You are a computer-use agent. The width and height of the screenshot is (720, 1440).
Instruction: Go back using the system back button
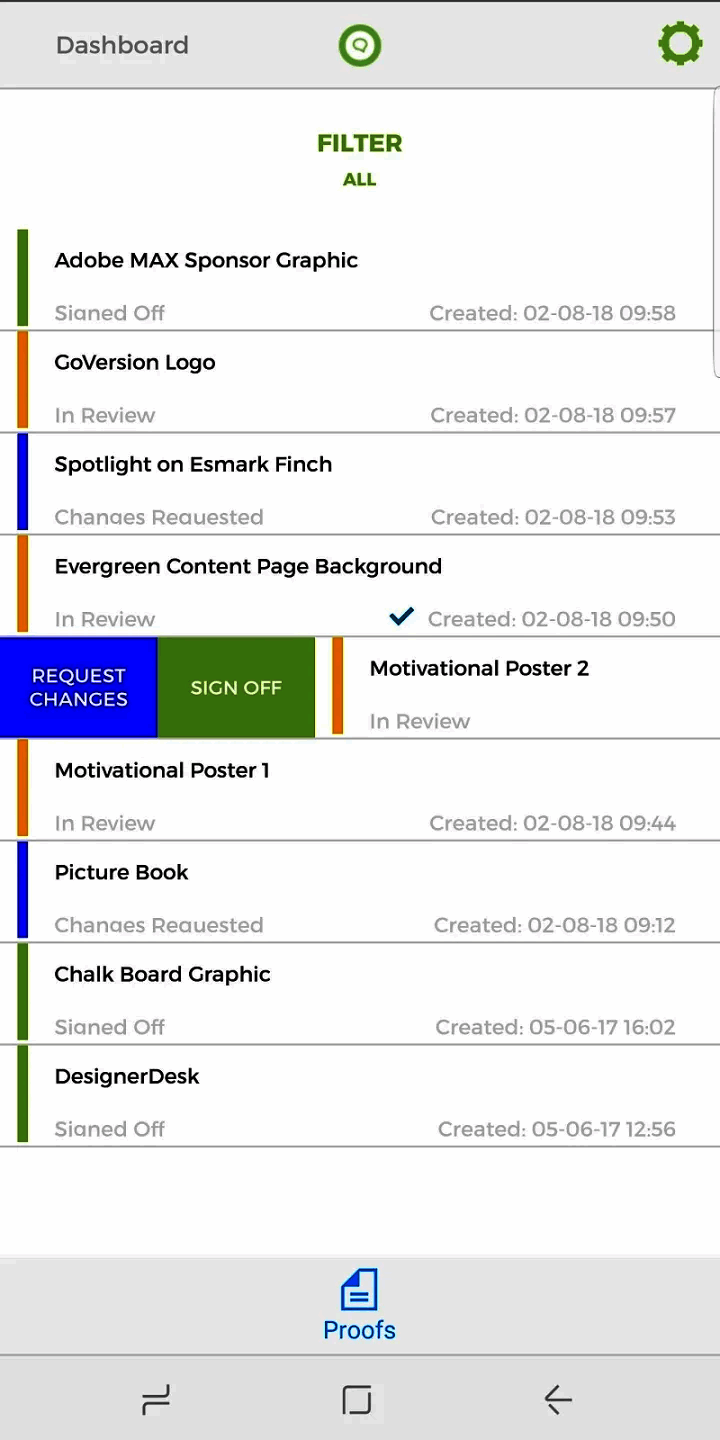tap(557, 1399)
